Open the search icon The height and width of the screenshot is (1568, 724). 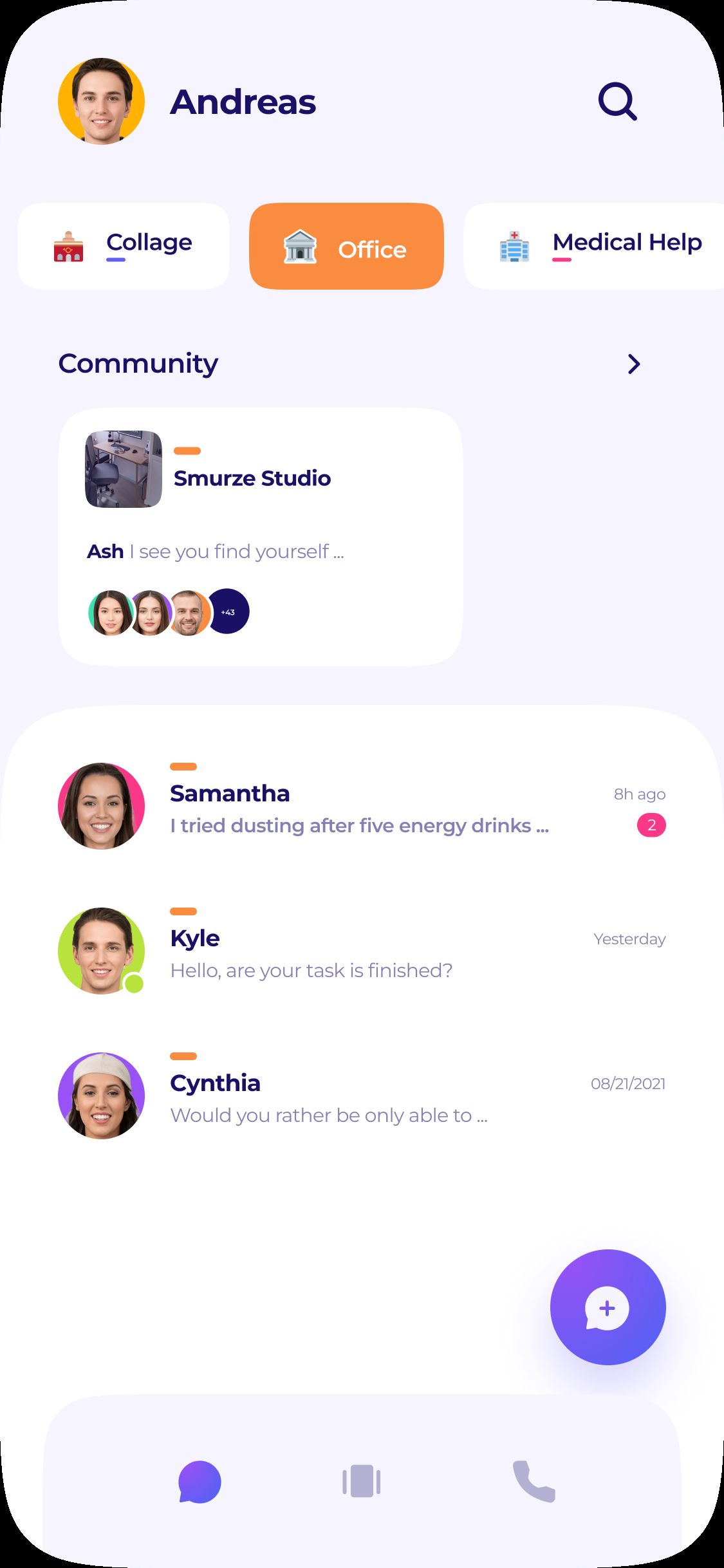tap(617, 102)
